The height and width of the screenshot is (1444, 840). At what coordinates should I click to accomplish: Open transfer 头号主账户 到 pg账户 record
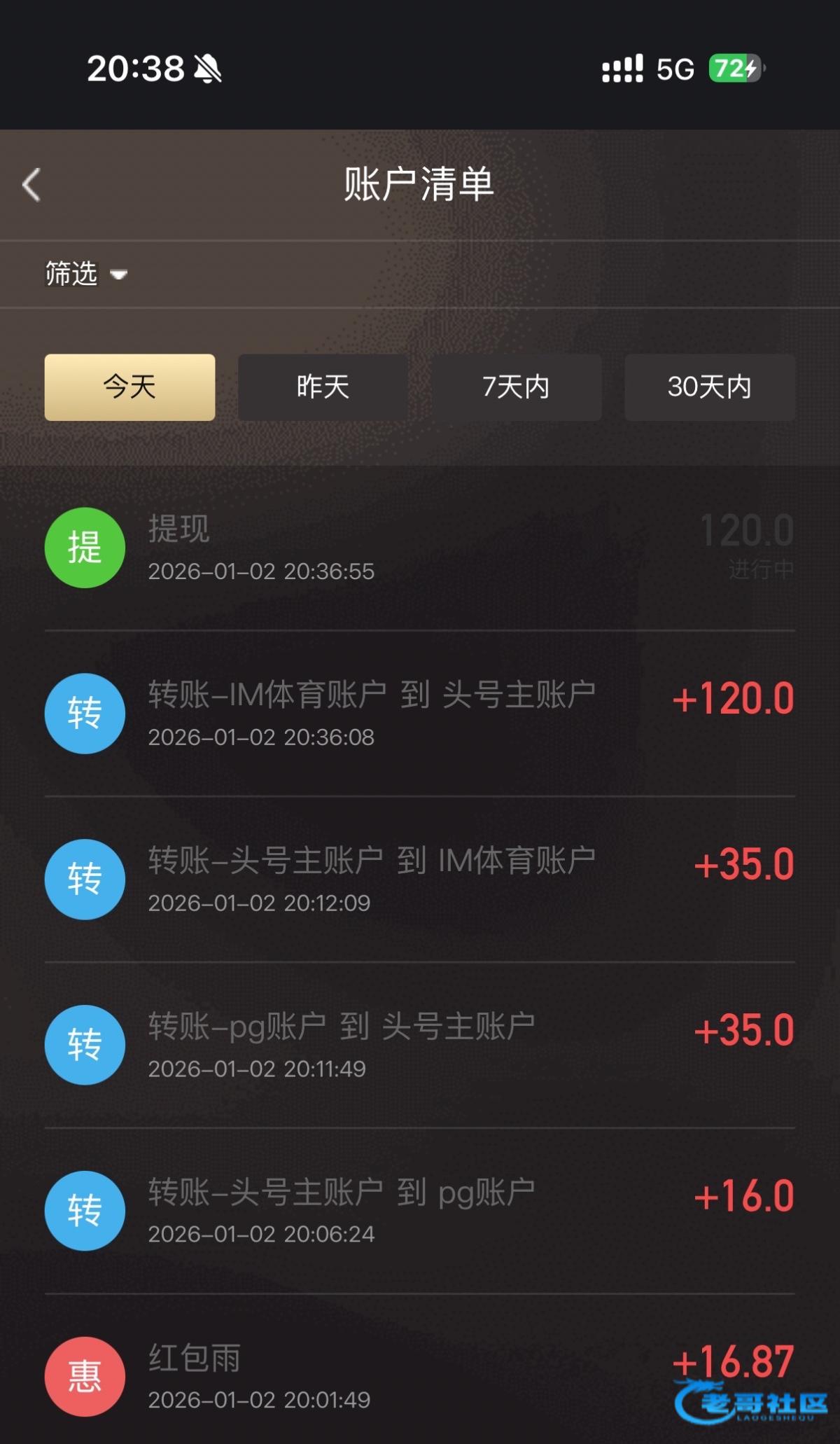pos(420,1211)
